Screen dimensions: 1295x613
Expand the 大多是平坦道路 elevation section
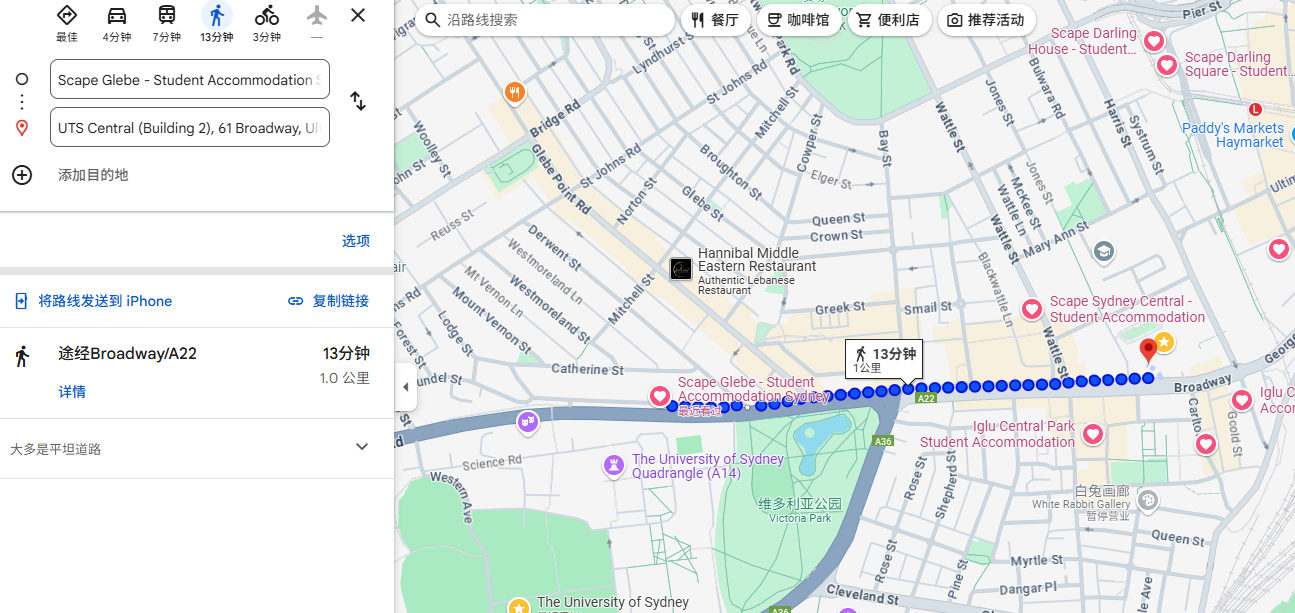362,447
